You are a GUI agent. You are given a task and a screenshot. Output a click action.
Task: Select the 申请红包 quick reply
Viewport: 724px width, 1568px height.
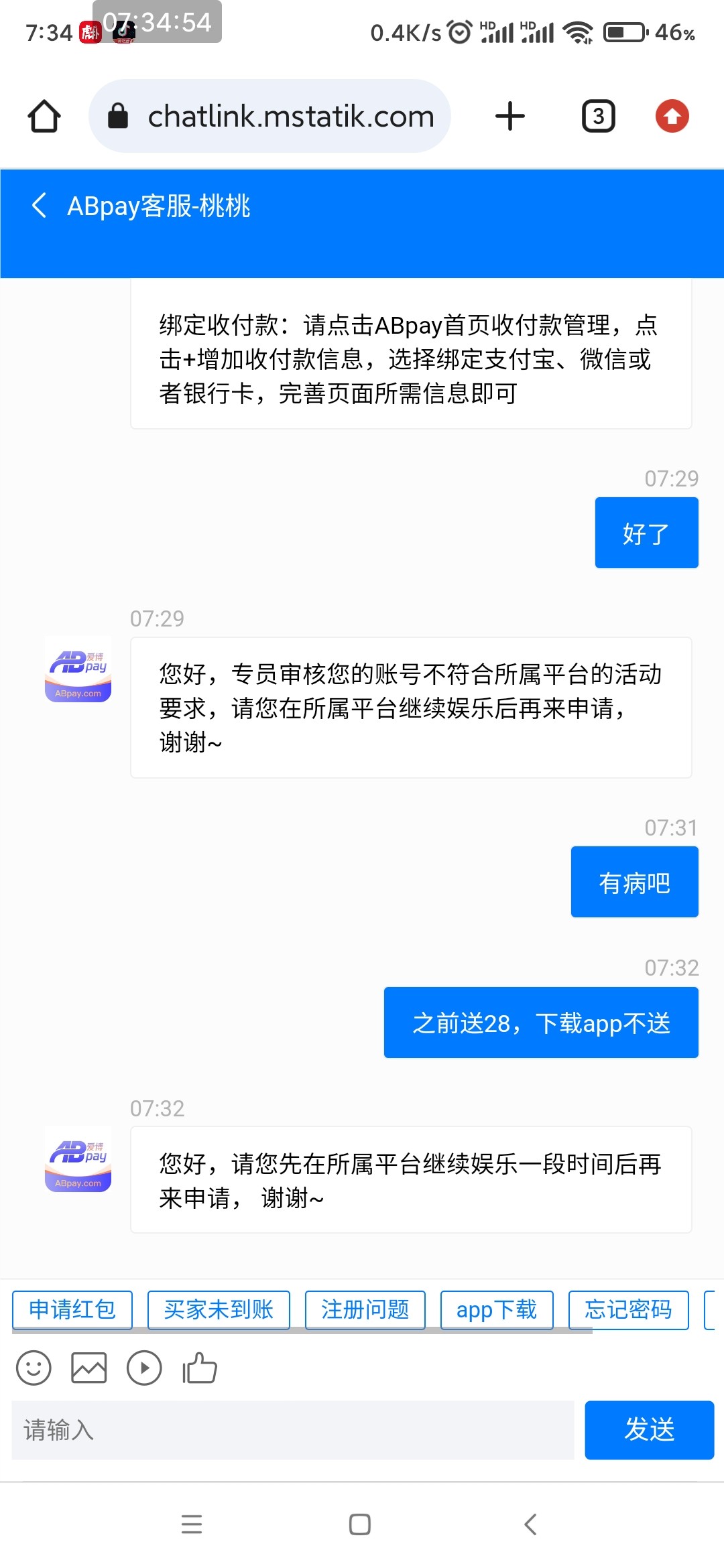pyautogui.click(x=72, y=1310)
